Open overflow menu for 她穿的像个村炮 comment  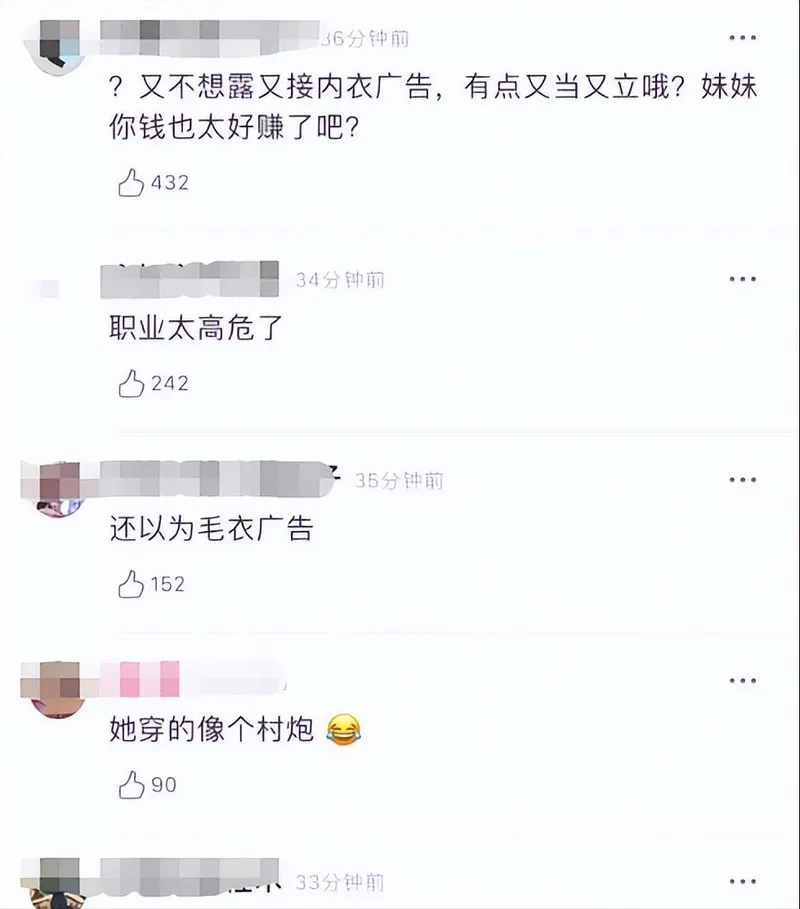[742, 681]
